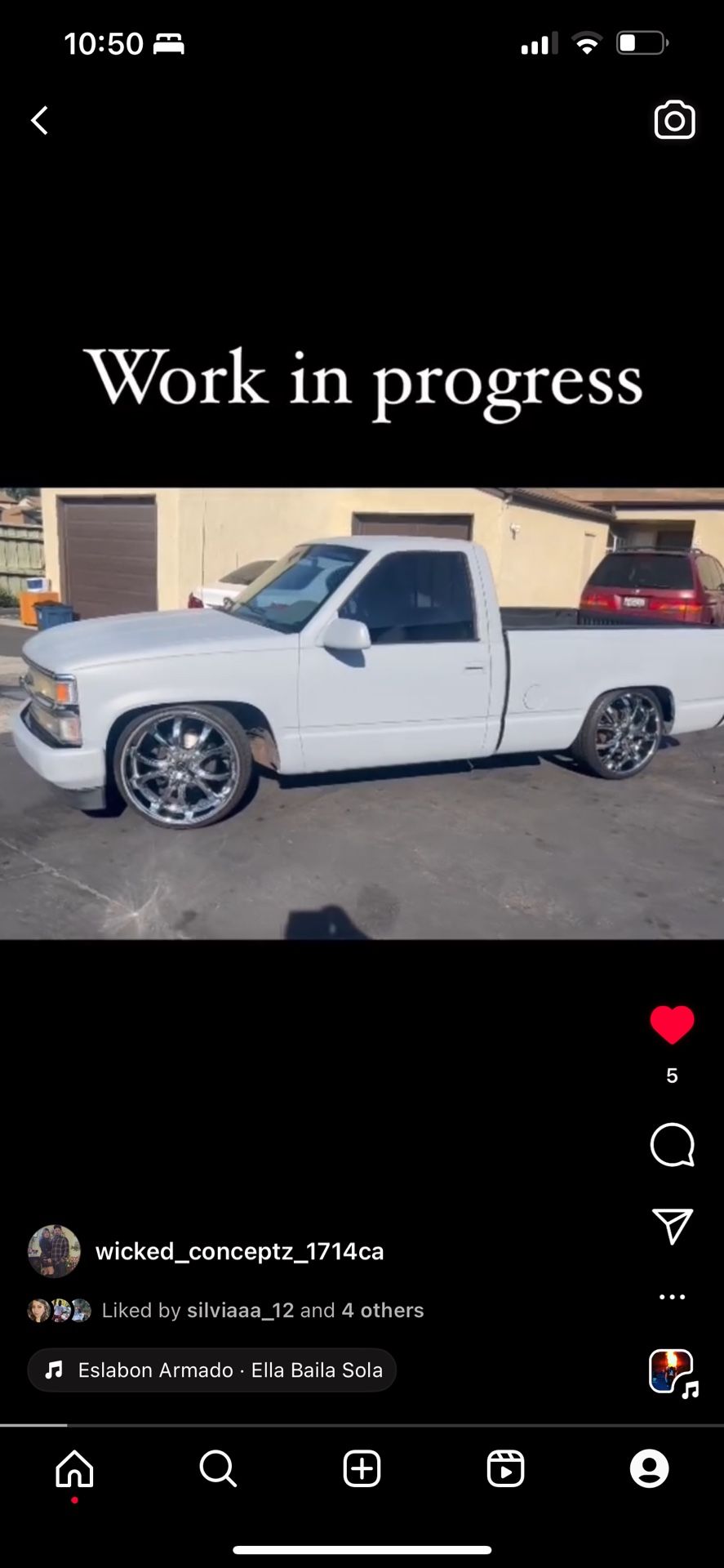Tap the Home icon in bottom navigation
The height and width of the screenshot is (1568, 724).
click(x=74, y=1470)
